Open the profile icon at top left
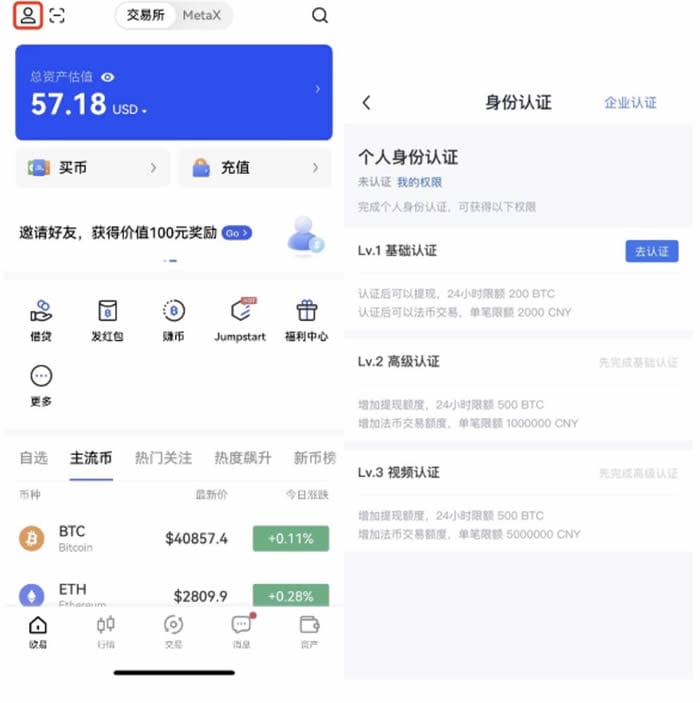This screenshot has width=700, height=703. pos(28,15)
